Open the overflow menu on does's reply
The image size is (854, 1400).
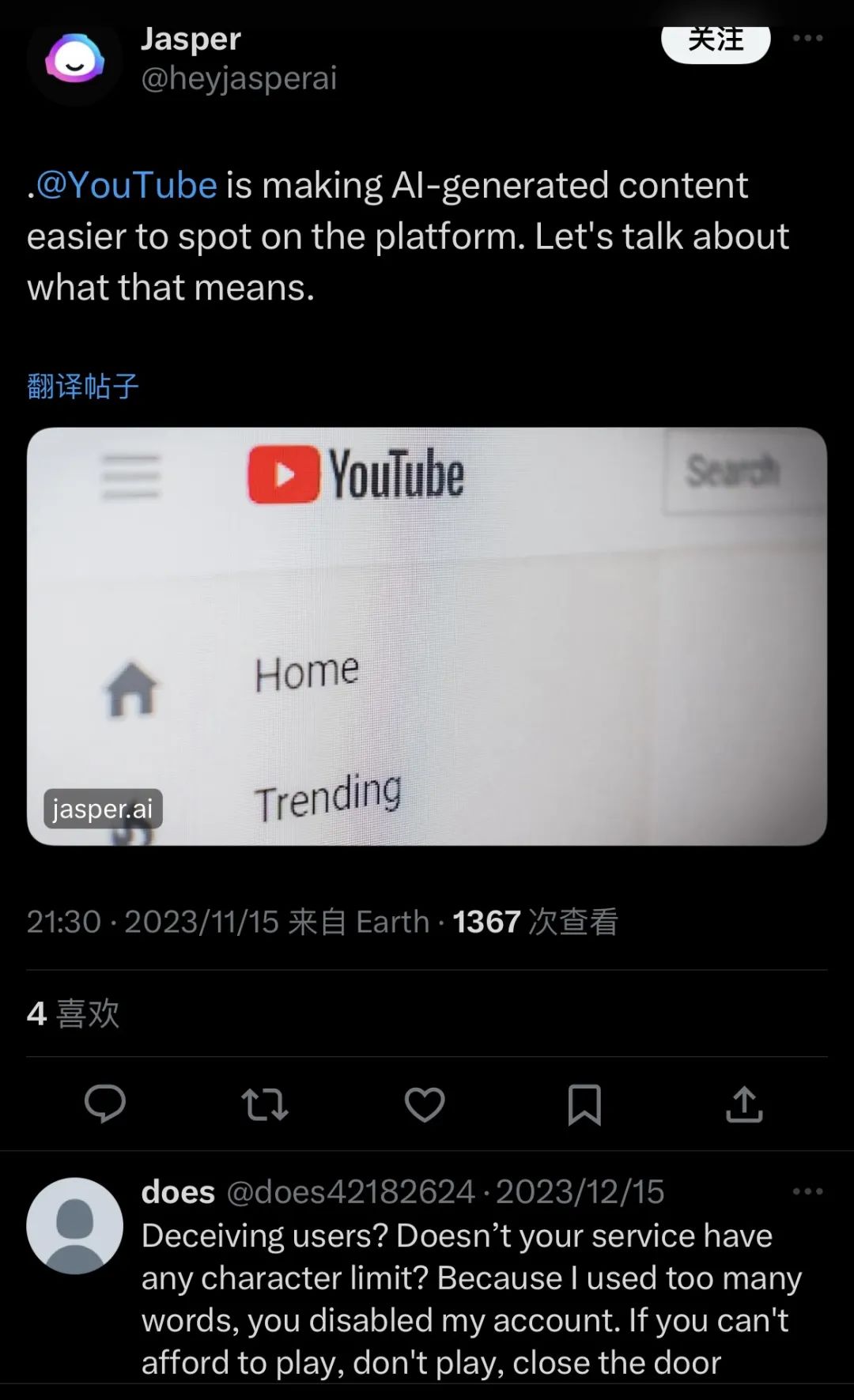807,1191
